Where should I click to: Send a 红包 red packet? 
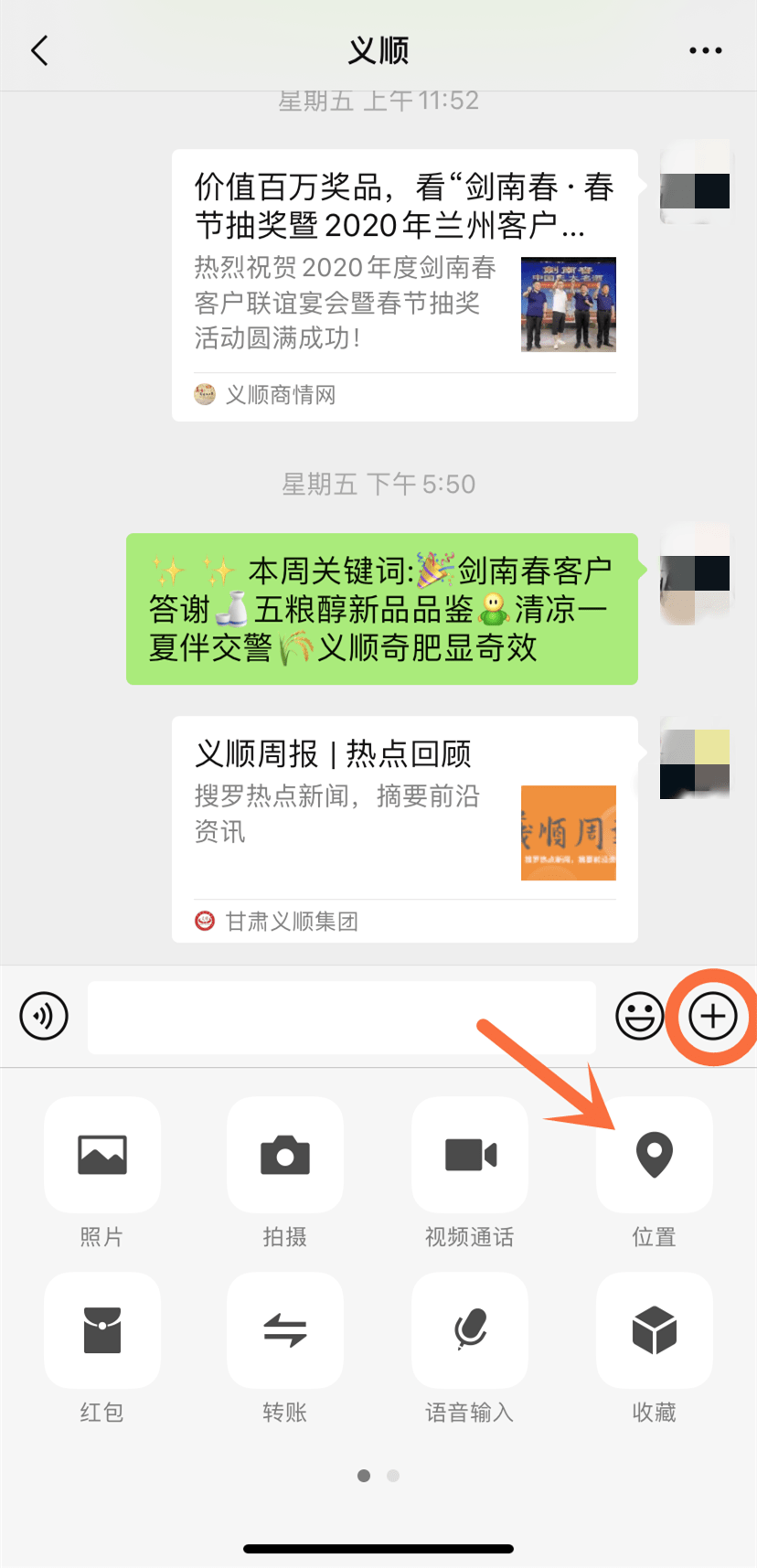[x=102, y=1330]
